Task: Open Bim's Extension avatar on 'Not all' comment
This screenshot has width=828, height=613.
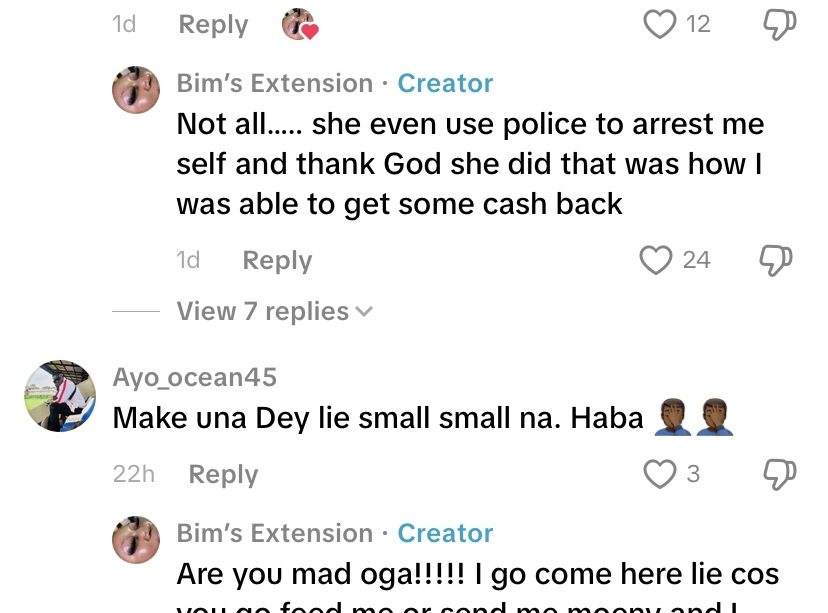Action: click(136, 91)
